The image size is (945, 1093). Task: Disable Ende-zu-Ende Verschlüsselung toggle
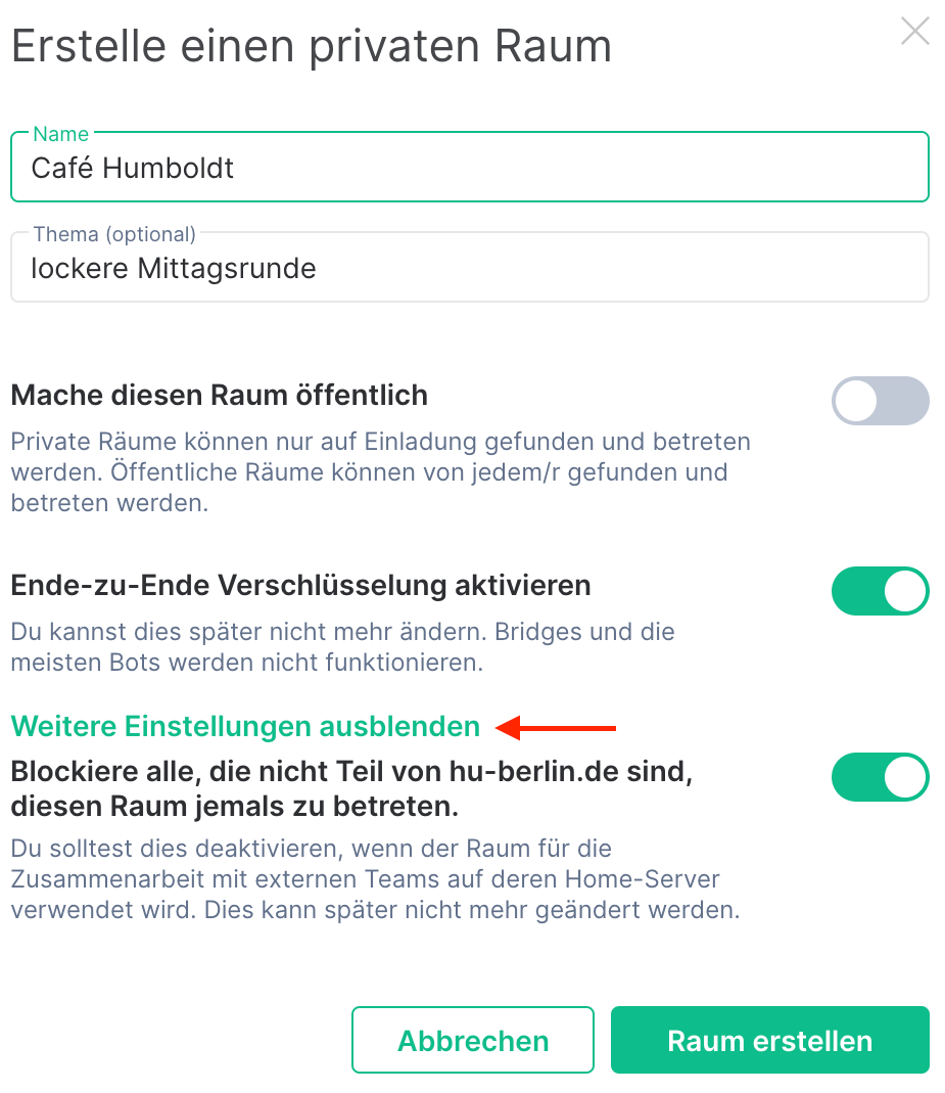(880, 591)
